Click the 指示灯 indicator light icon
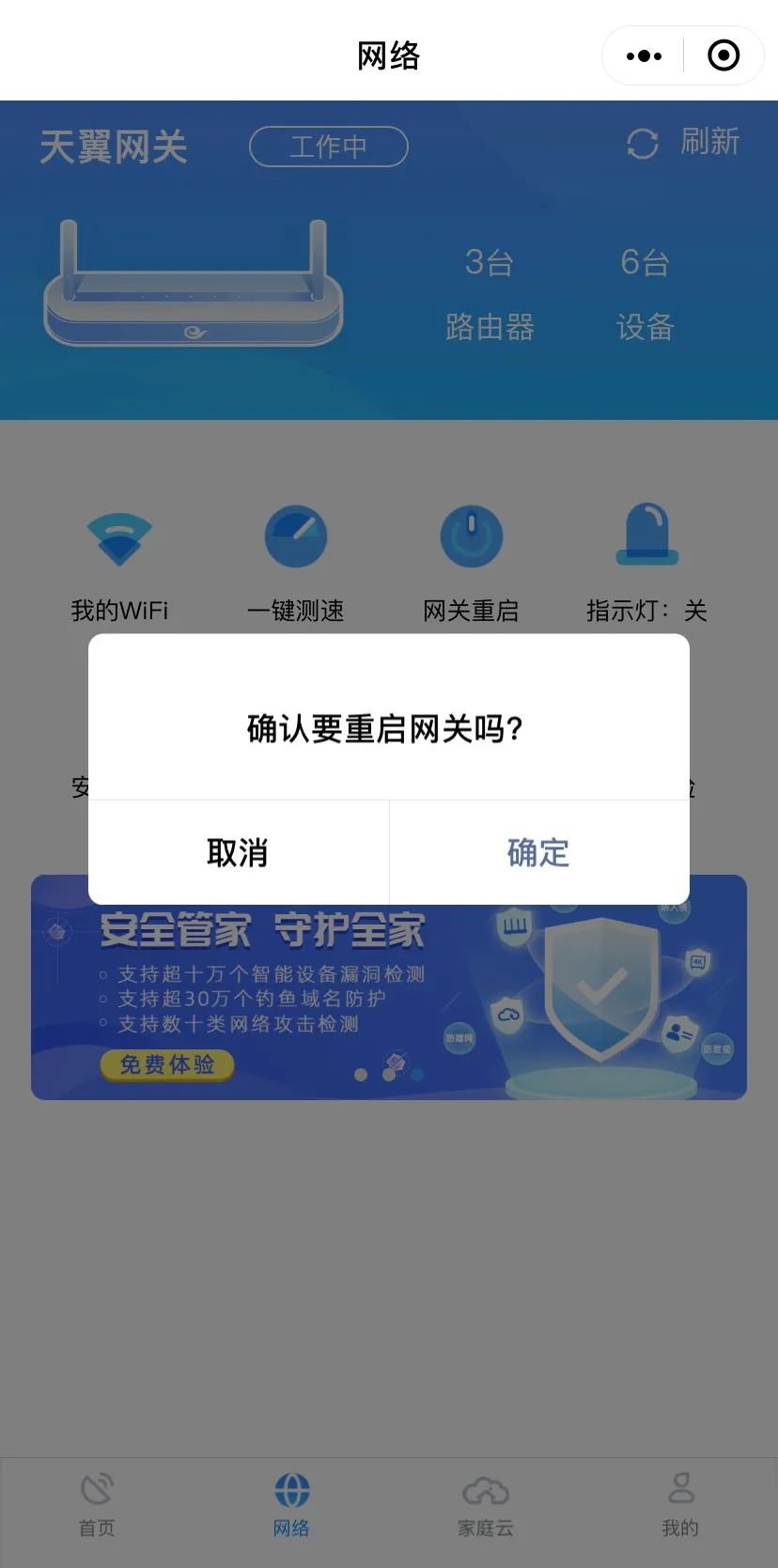 pos(647,534)
